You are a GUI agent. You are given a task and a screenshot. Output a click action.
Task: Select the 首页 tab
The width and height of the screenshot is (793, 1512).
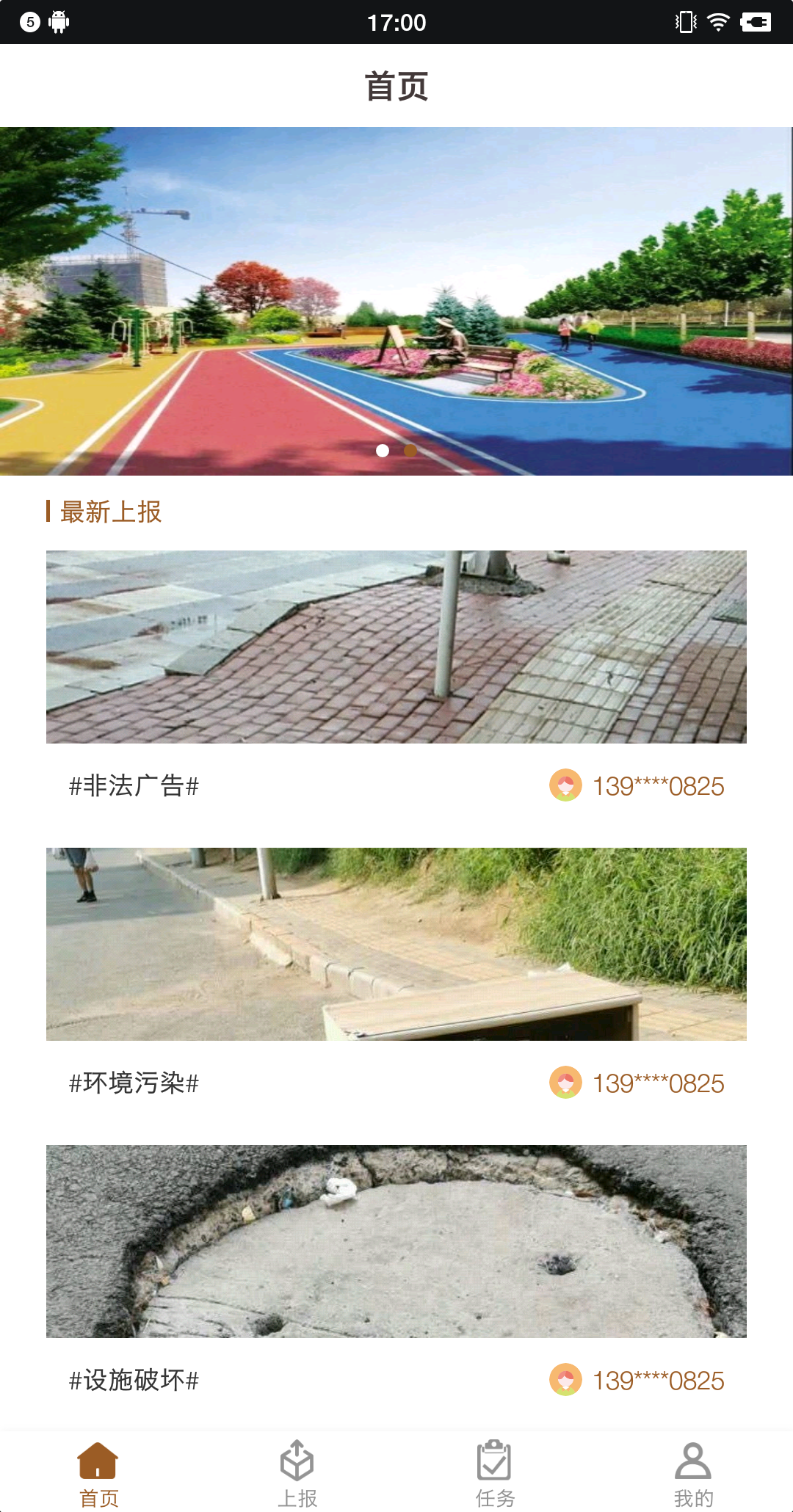[99, 1472]
